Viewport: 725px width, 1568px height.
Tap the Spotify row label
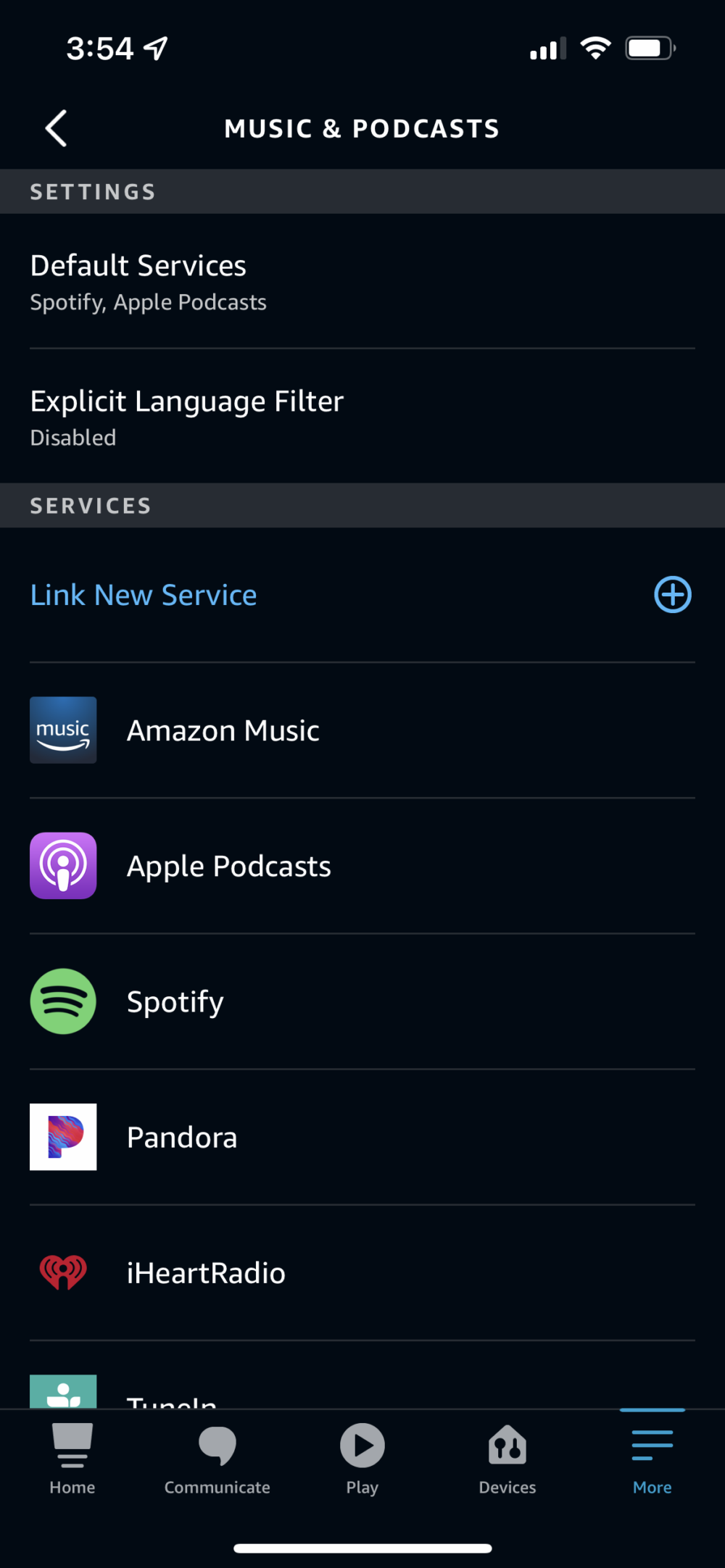tap(175, 1001)
